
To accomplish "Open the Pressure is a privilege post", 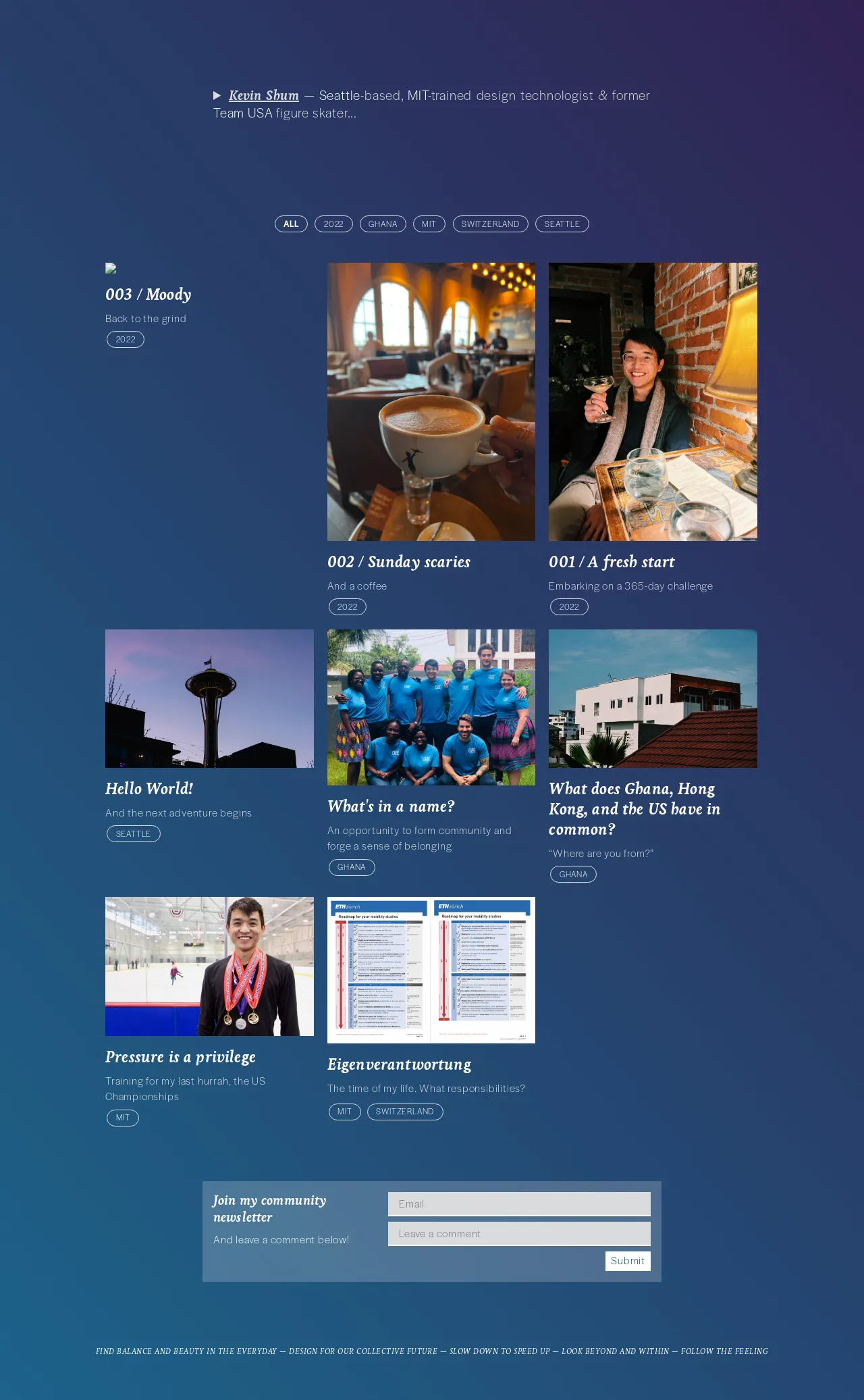I will click(x=180, y=1057).
